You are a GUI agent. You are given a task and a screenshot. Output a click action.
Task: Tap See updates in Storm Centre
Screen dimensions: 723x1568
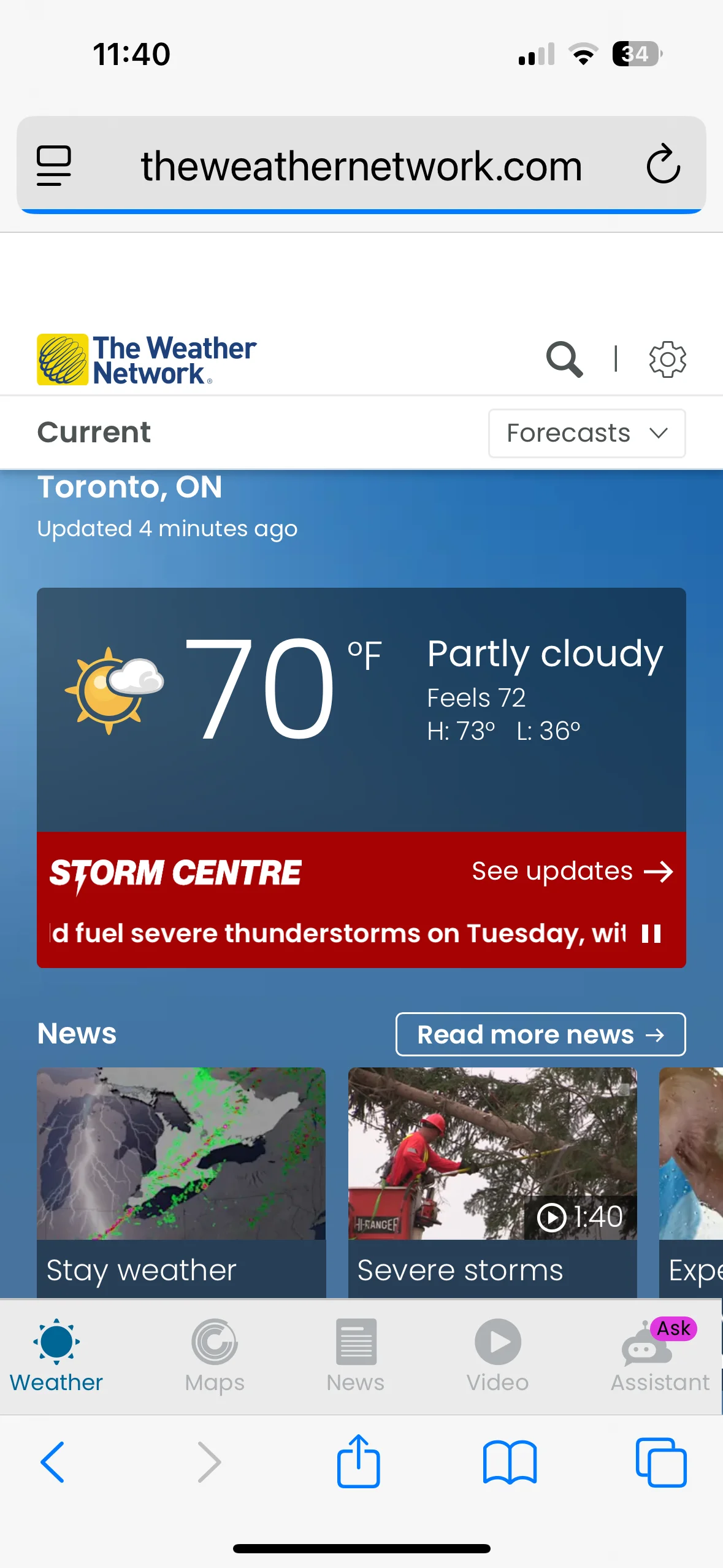click(572, 871)
